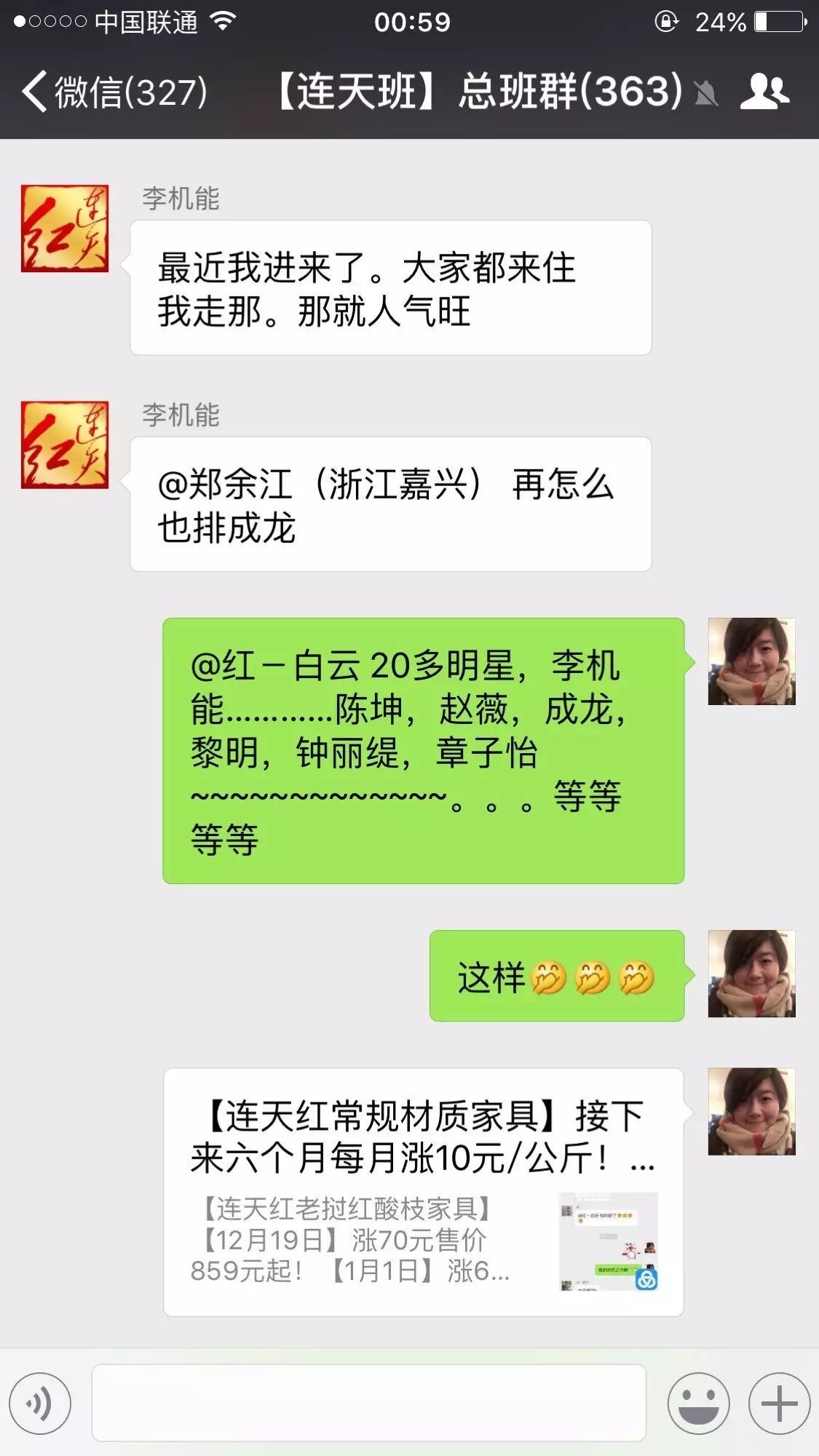Image resolution: width=819 pixels, height=1456 pixels.
Task: Switch to voice message input
Action: pos(40,1403)
